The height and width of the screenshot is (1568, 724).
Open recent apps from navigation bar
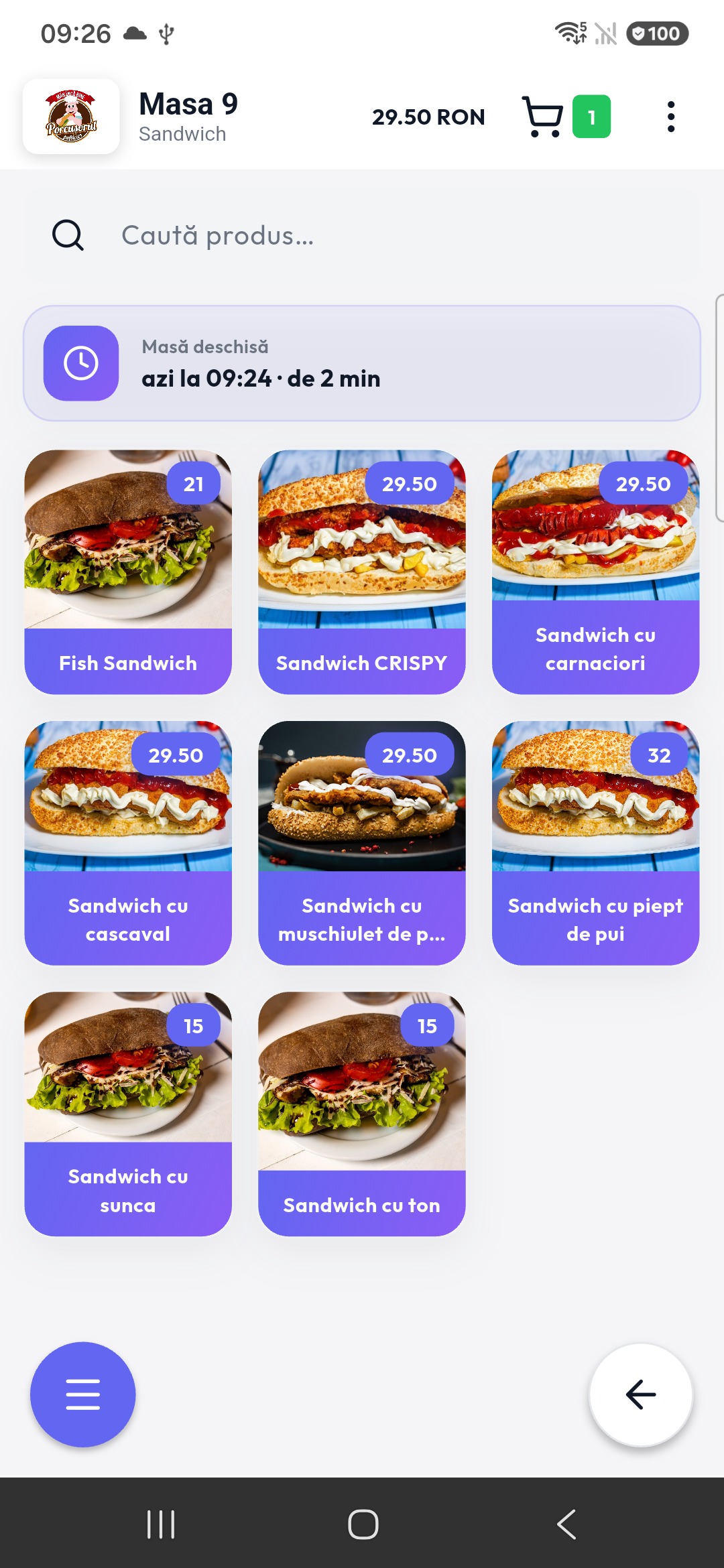point(161,1524)
